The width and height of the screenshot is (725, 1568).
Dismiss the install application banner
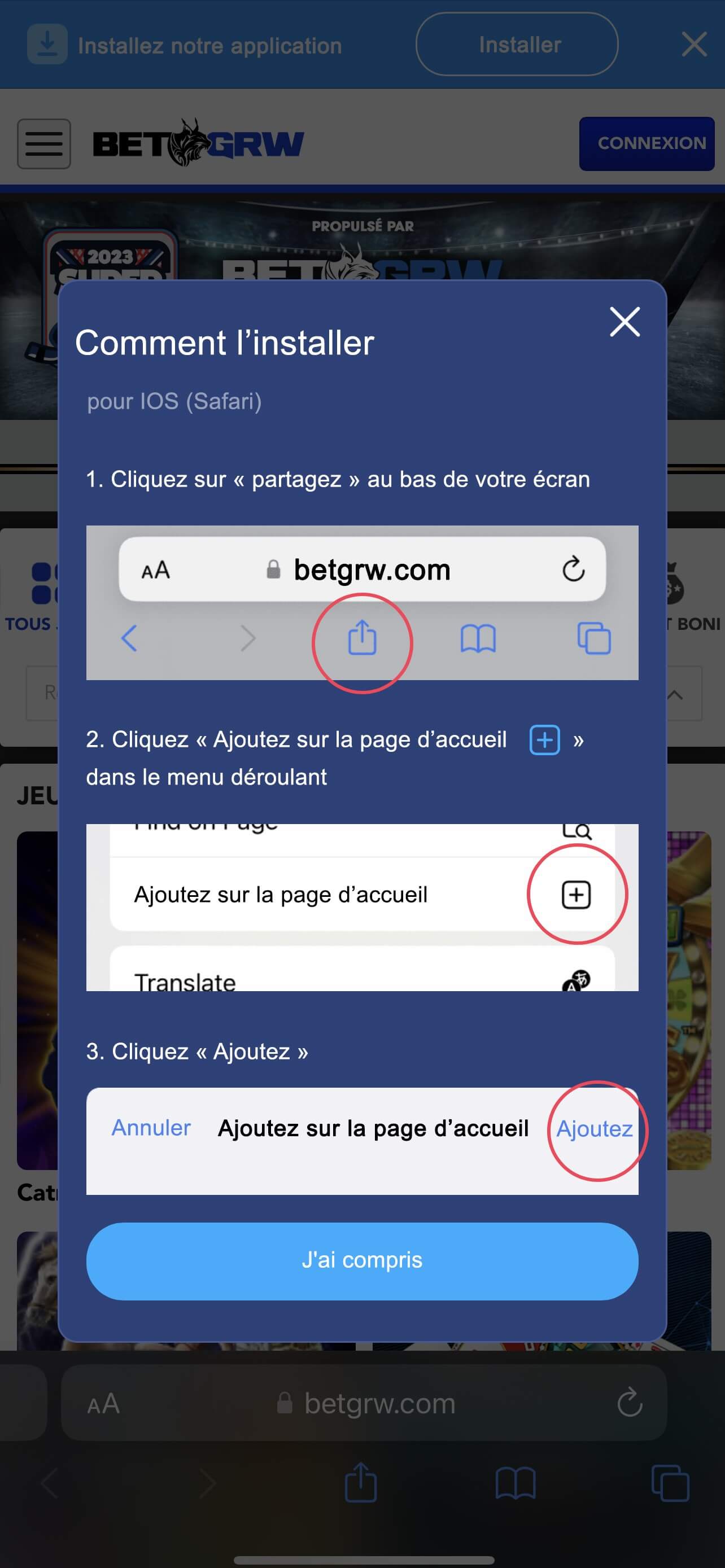(x=694, y=45)
